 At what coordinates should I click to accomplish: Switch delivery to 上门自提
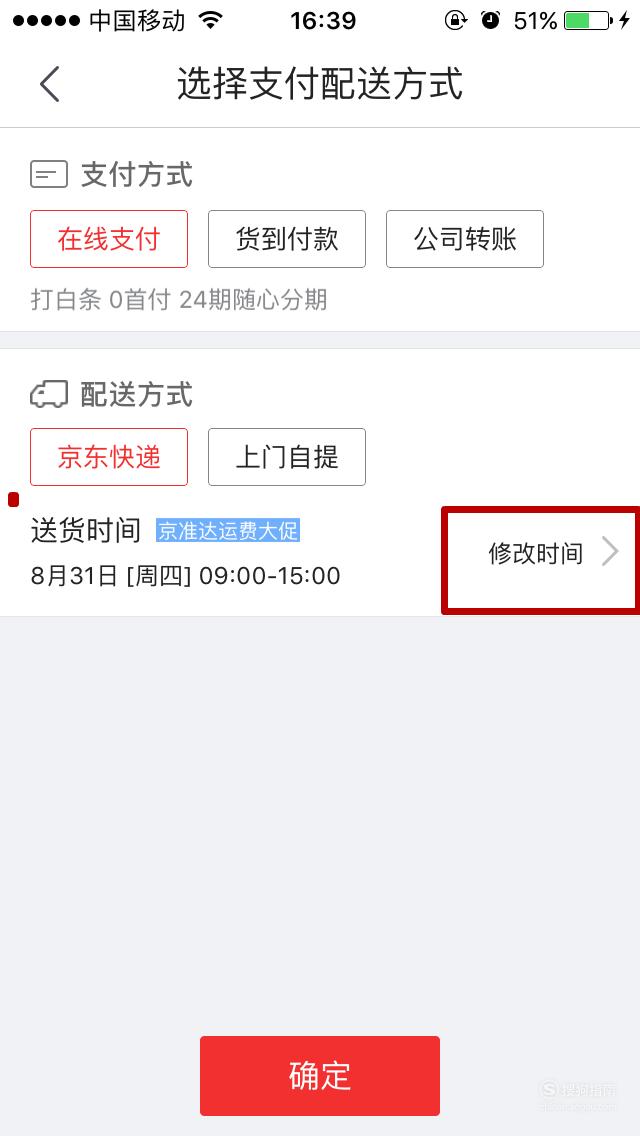[287, 457]
